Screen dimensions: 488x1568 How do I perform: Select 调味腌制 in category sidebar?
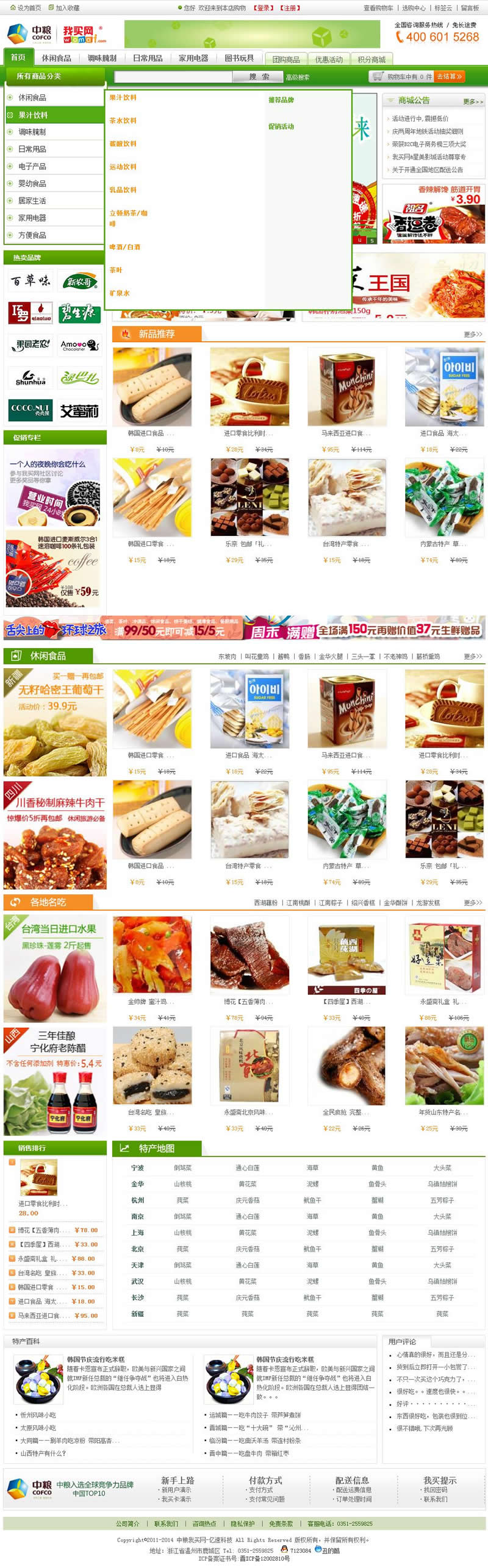(32, 132)
